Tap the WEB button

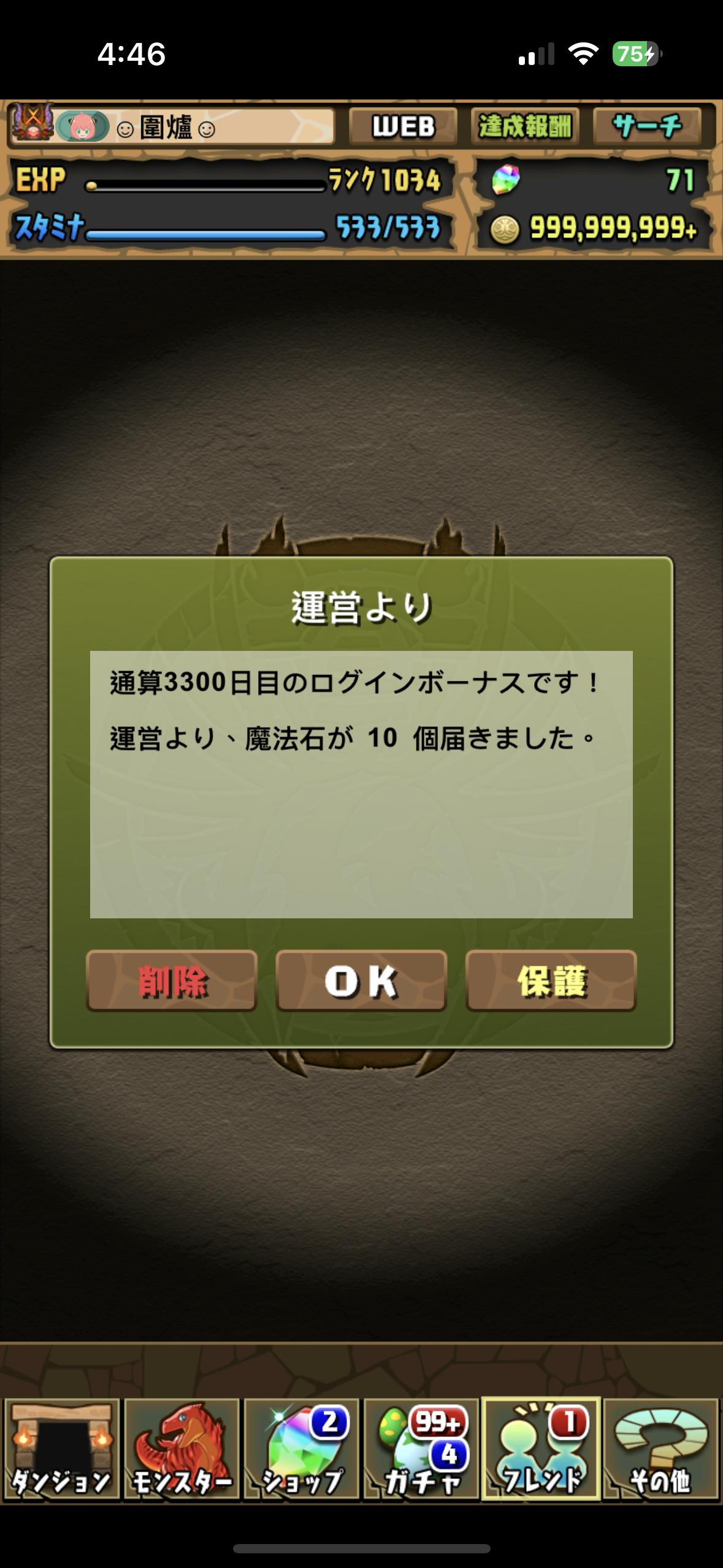click(403, 127)
